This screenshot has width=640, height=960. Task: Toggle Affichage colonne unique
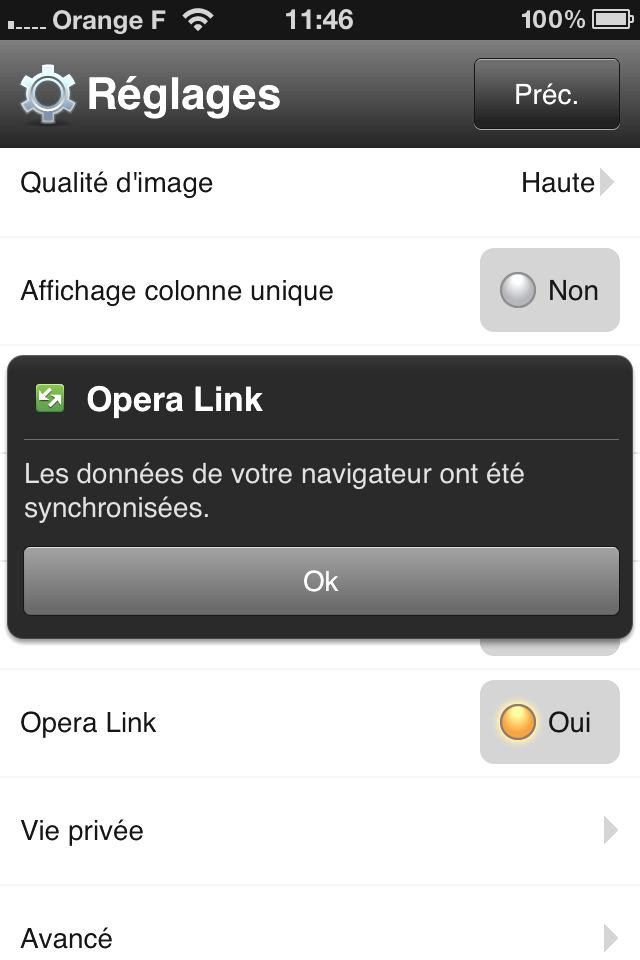point(549,291)
